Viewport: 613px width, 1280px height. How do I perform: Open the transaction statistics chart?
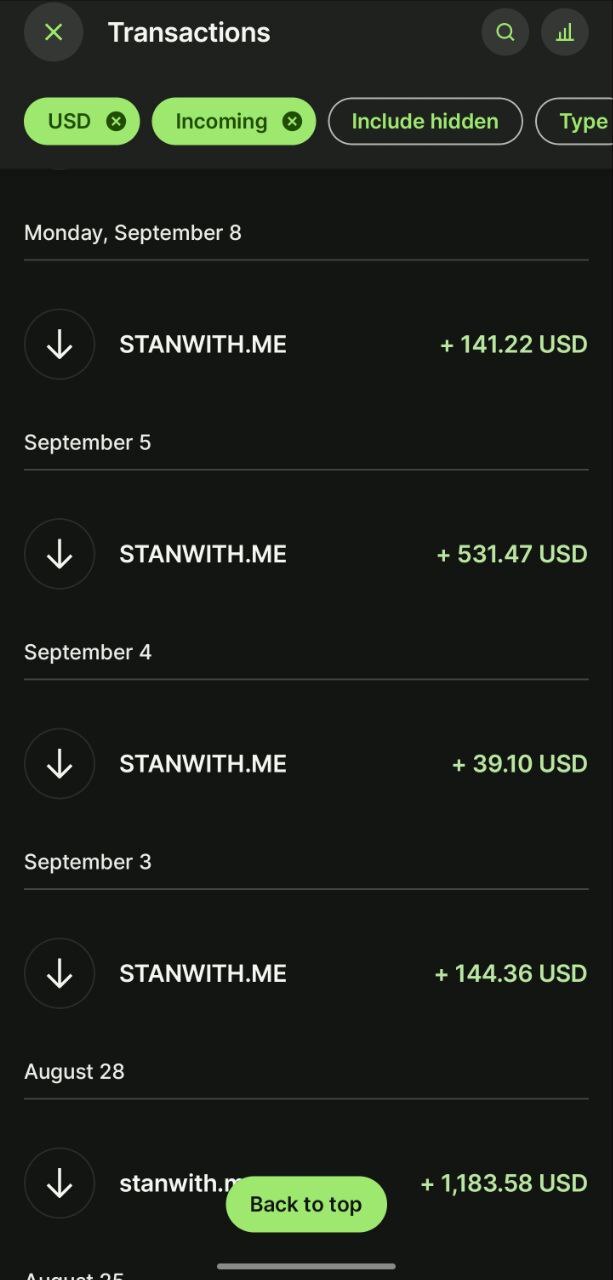(x=565, y=32)
